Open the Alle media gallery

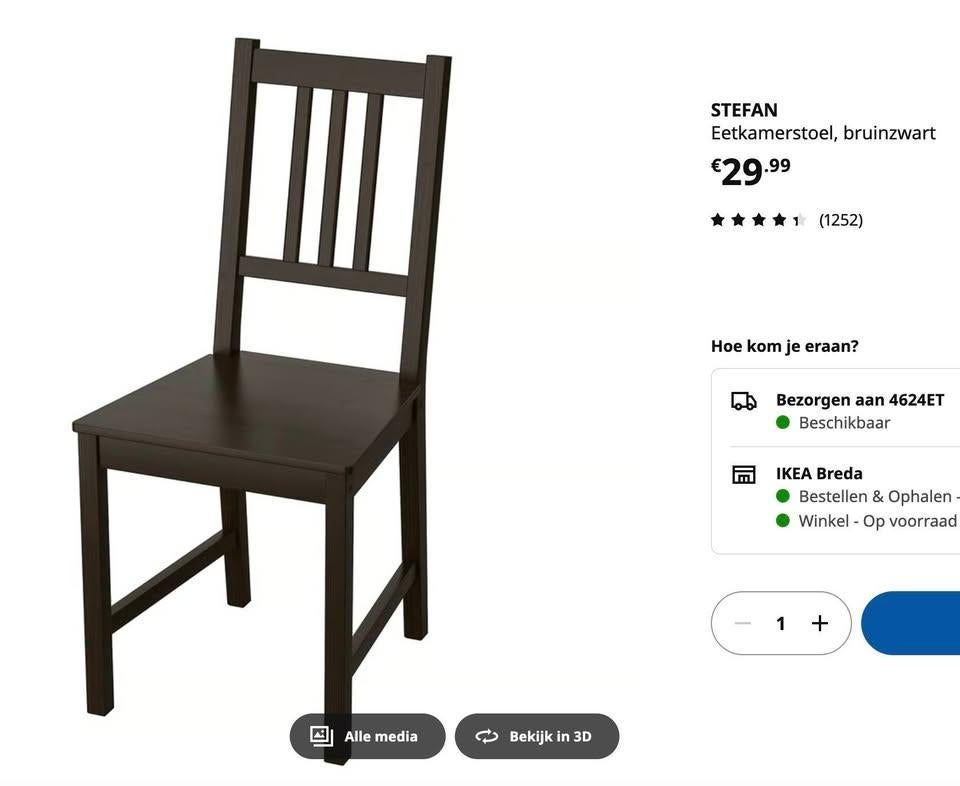367,736
